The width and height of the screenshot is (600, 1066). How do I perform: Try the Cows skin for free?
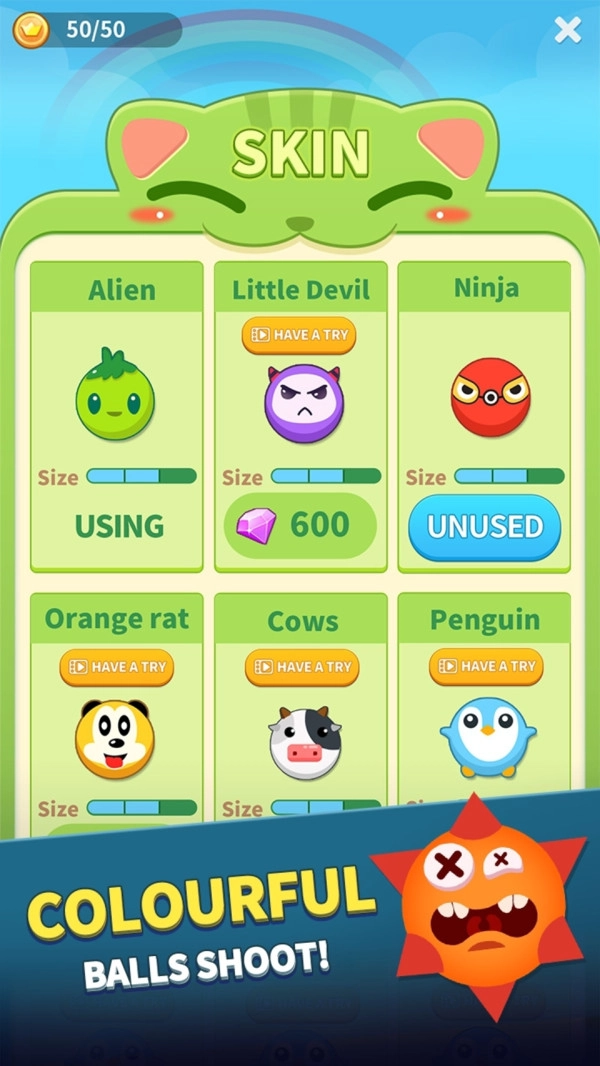[x=301, y=667]
